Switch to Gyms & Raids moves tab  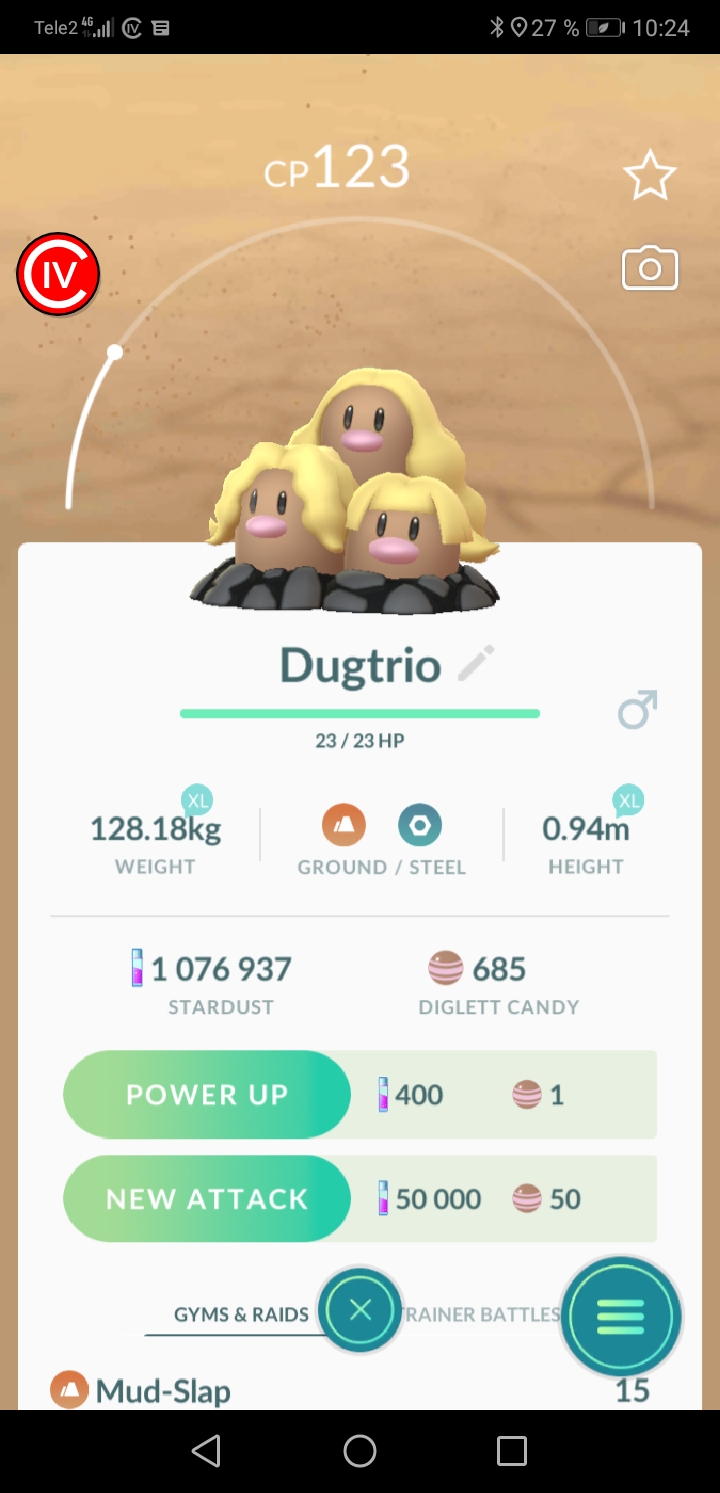(240, 1314)
